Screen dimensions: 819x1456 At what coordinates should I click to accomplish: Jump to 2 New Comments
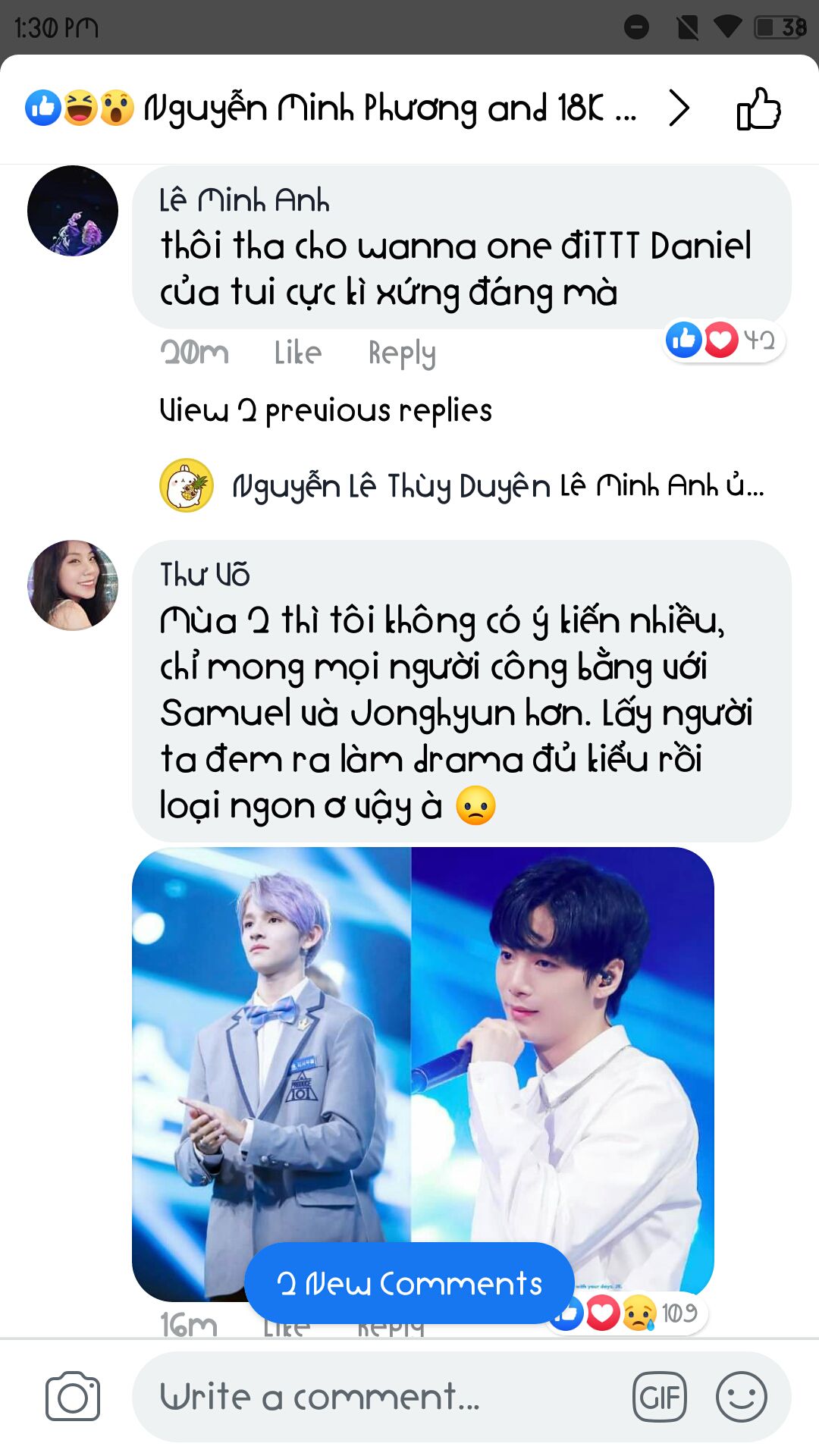409,1283
